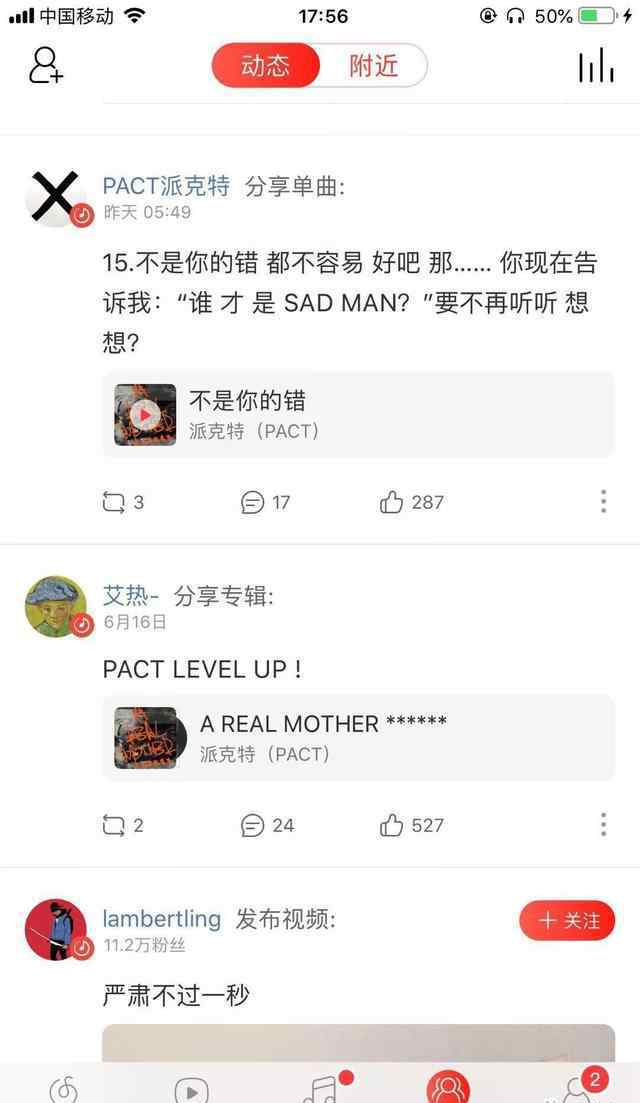Switch to the 附近 tab
Screen dimensions: 640x1103
[373, 65]
